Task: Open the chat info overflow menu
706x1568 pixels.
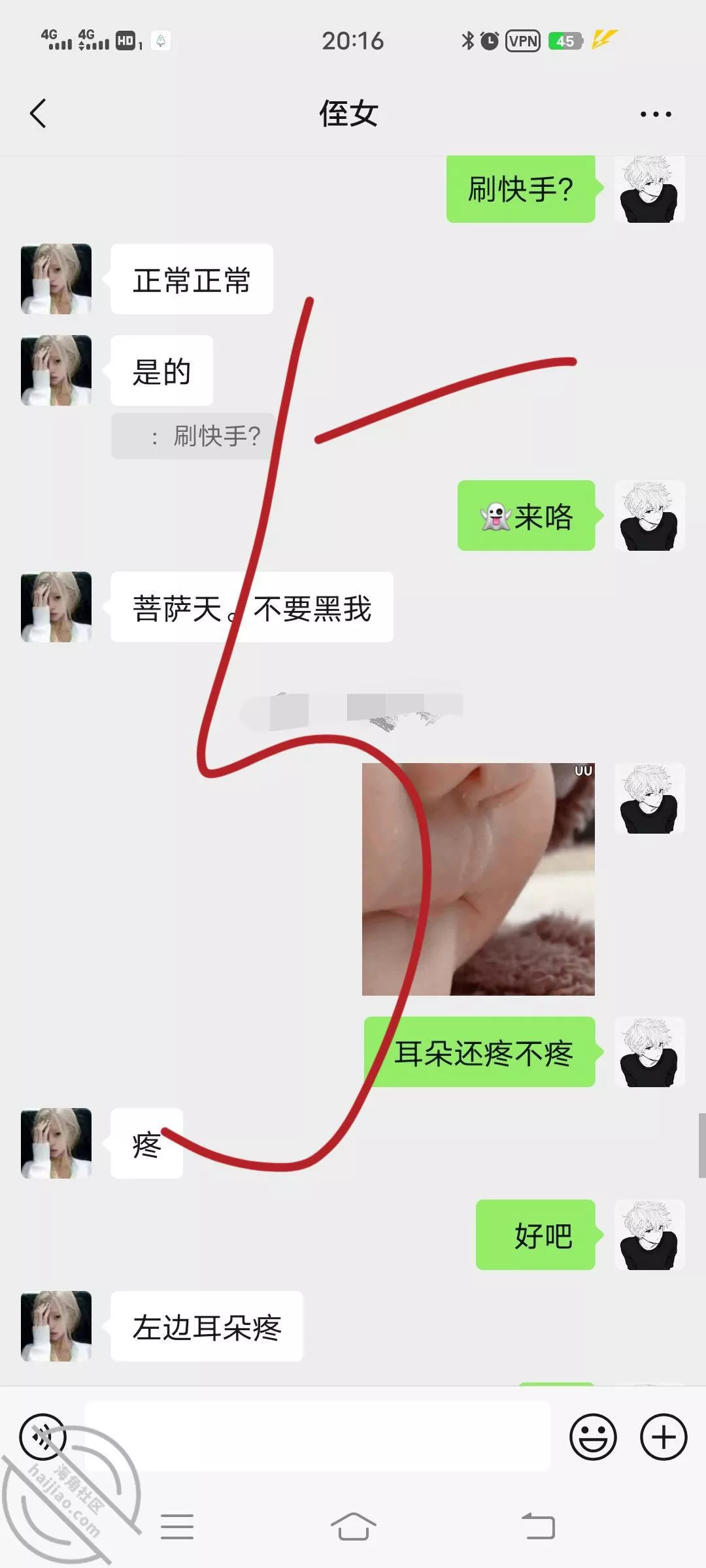Action: click(x=655, y=114)
